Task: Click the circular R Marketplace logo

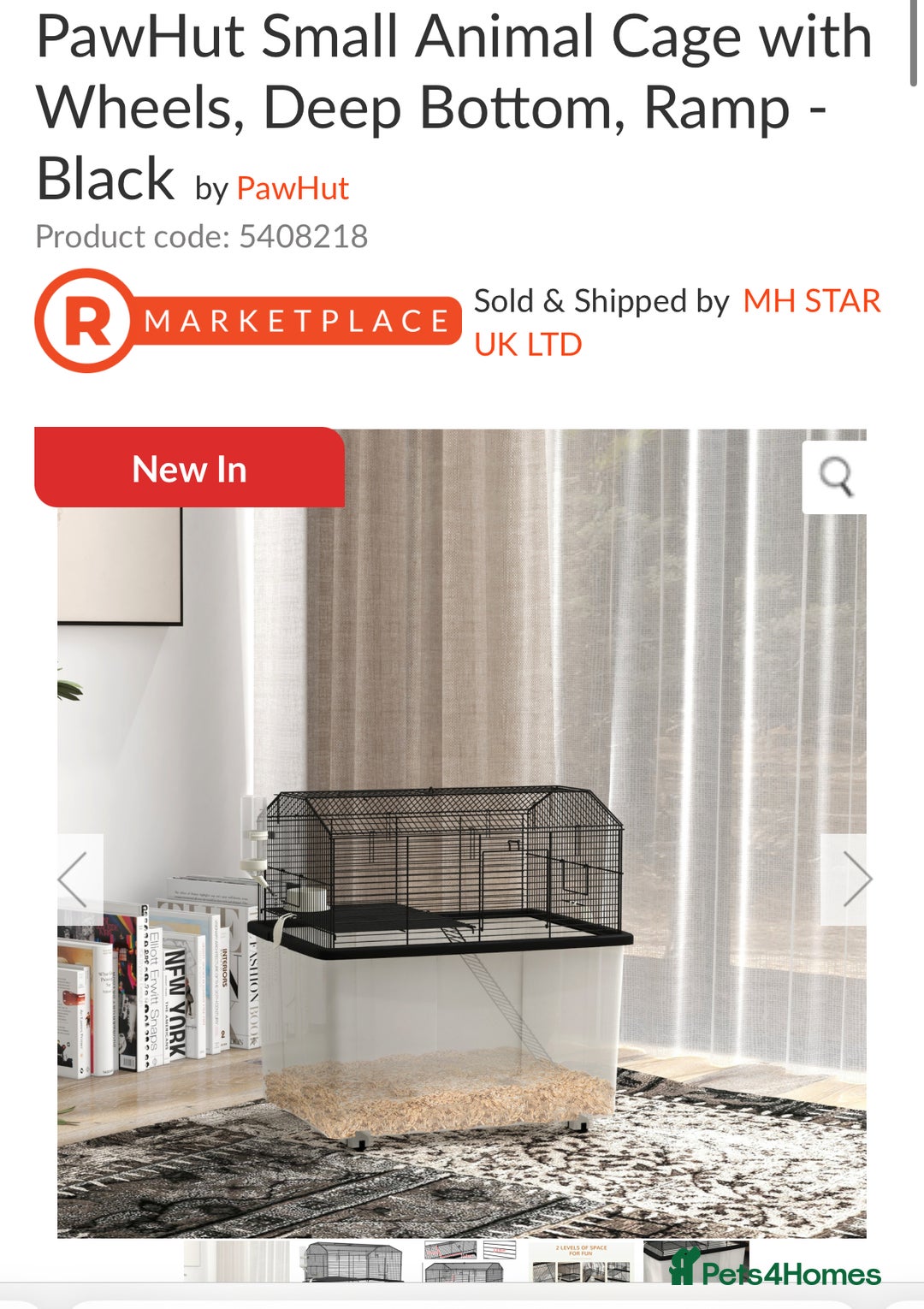Action: tap(83, 317)
